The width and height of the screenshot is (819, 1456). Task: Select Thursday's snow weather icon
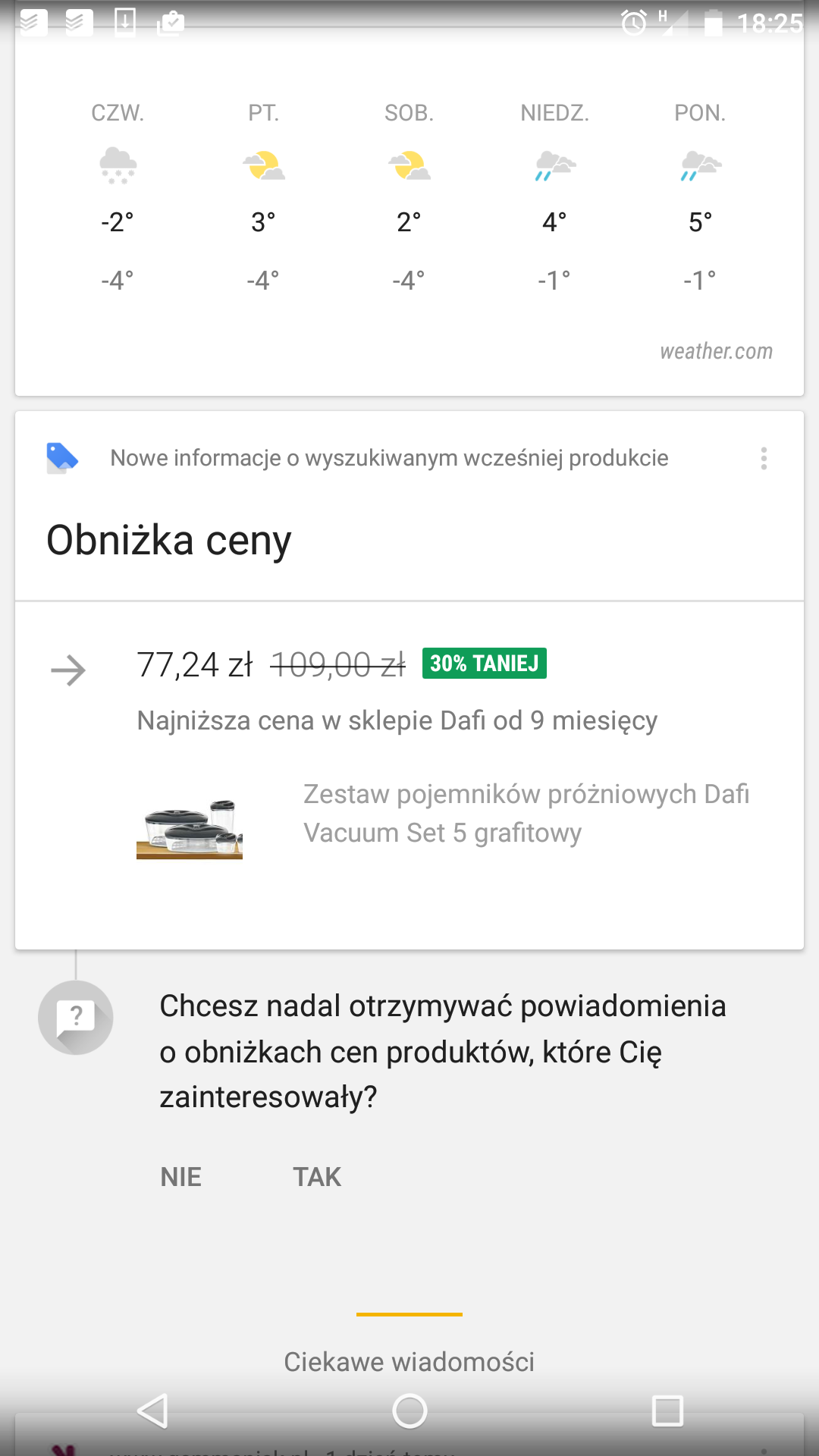[x=118, y=165]
